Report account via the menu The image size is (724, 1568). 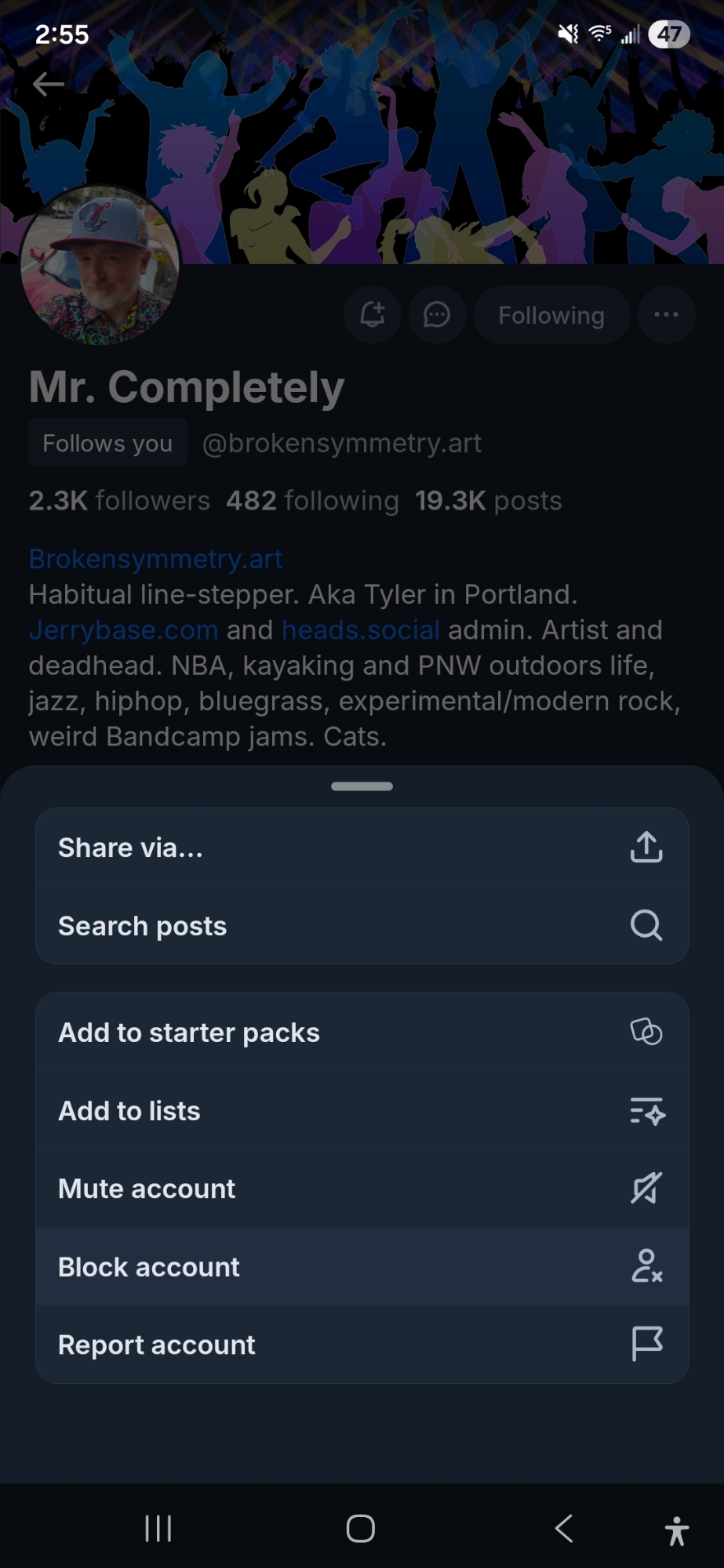tap(362, 1345)
